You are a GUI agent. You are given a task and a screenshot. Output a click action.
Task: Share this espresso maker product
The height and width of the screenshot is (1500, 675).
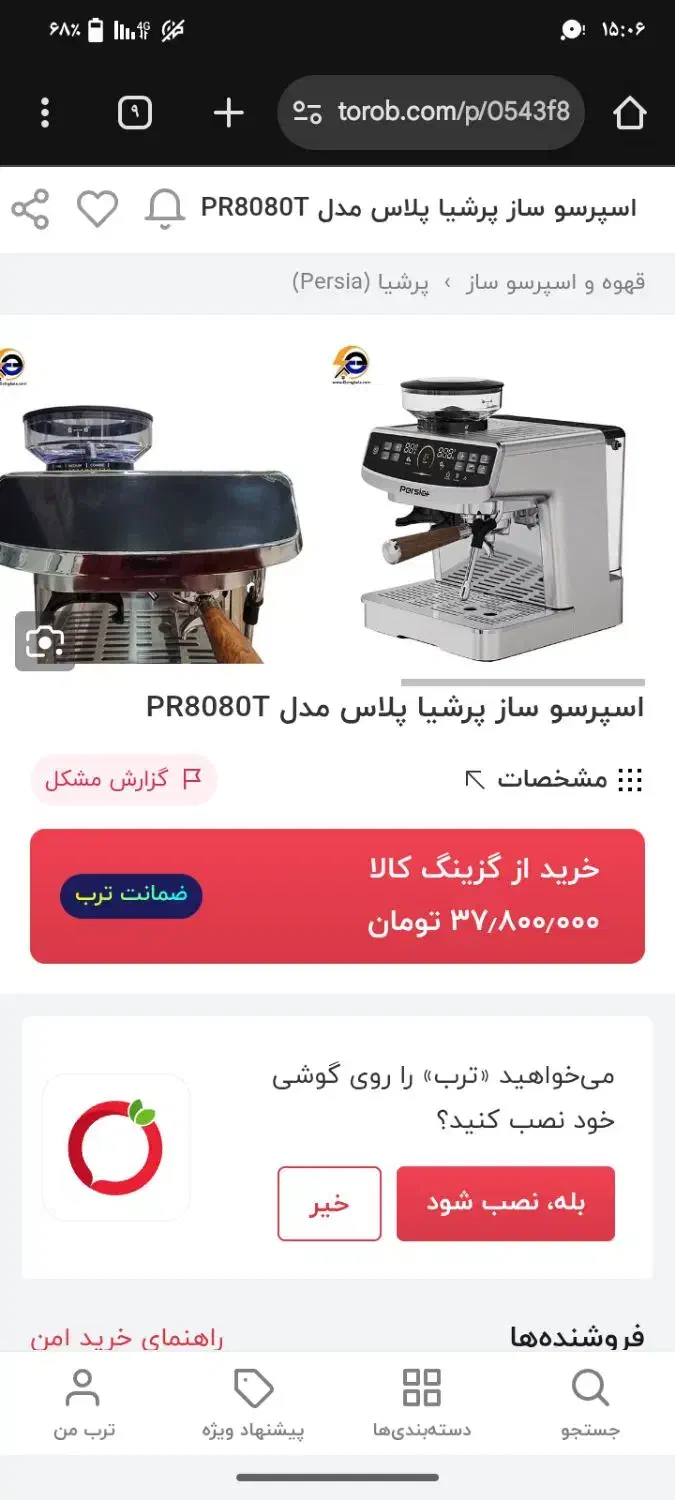coord(30,209)
